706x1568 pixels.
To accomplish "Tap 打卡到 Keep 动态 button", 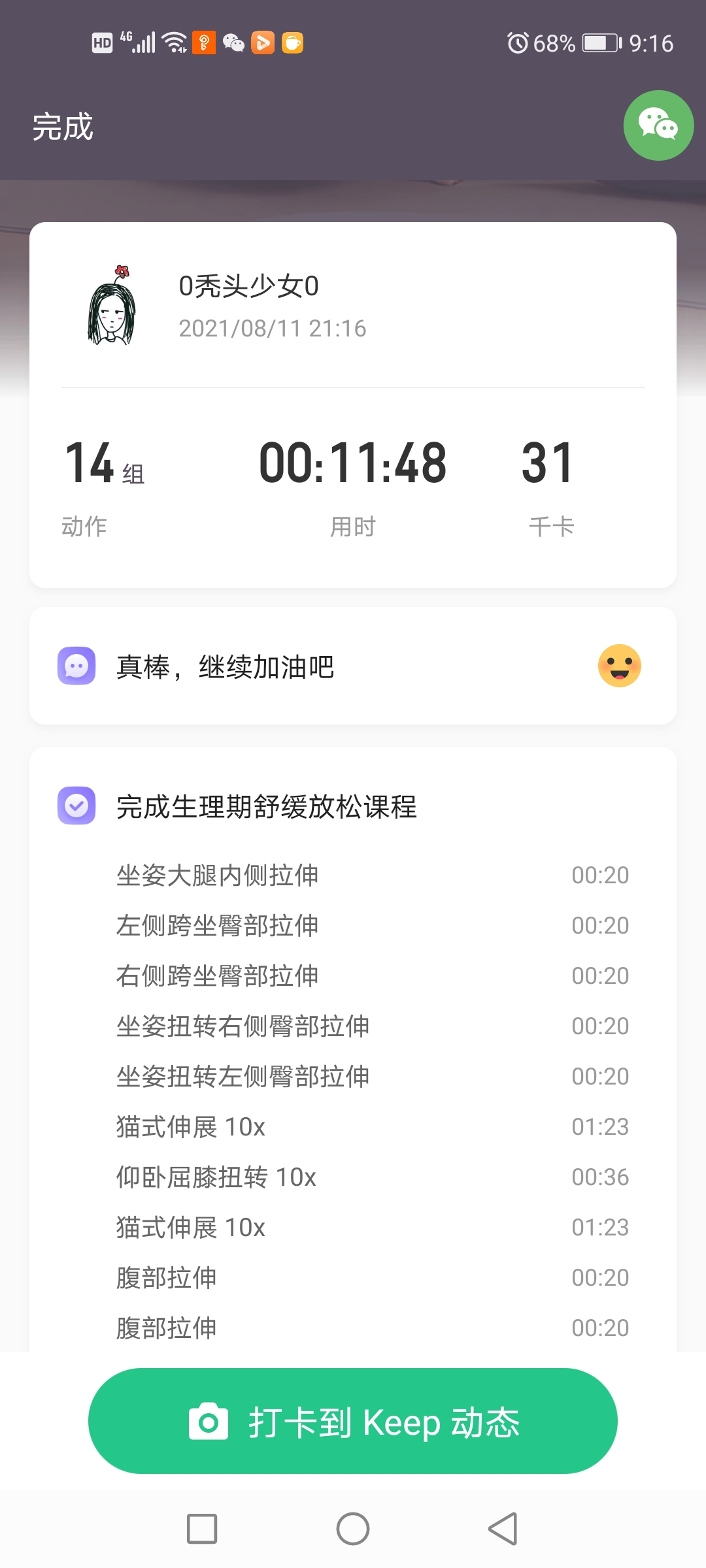I will point(353,1422).
